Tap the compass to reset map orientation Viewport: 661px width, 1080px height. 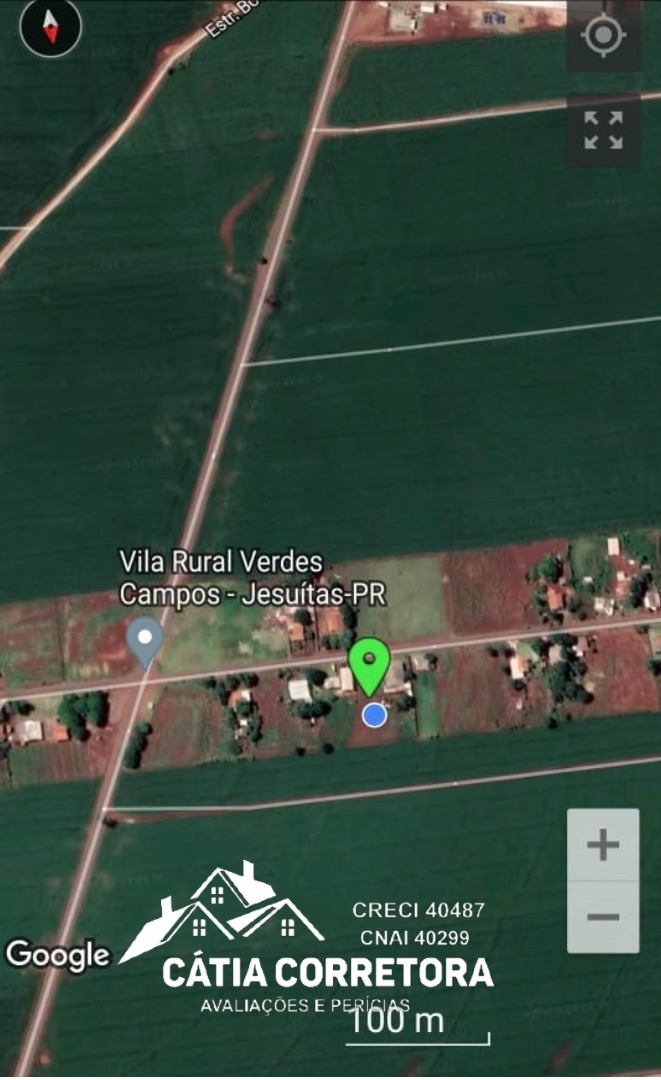[x=50, y=27]
